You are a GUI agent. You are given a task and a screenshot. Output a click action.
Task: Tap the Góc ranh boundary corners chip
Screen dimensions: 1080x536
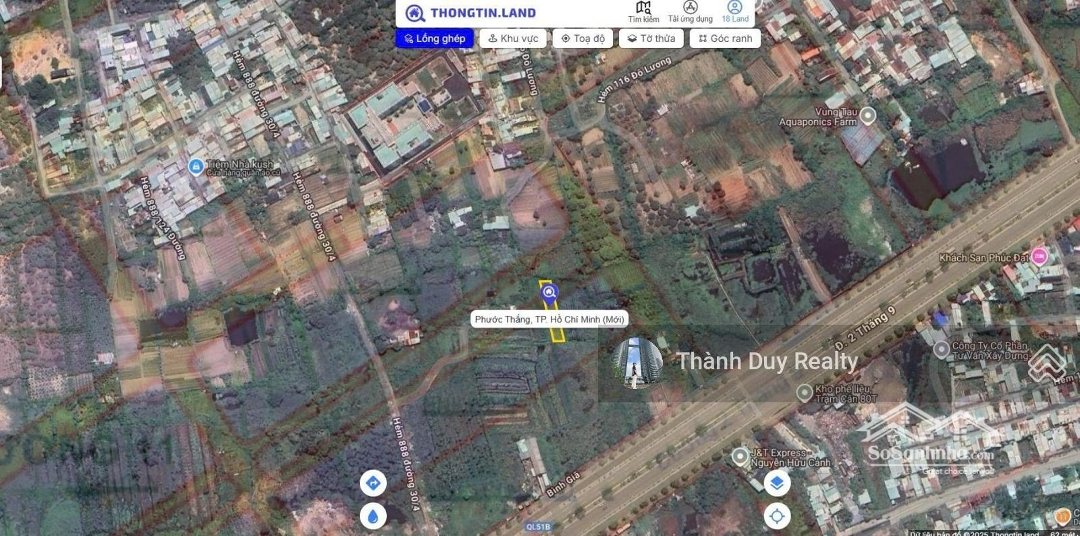pyautogui.click(x=725, y=39)
